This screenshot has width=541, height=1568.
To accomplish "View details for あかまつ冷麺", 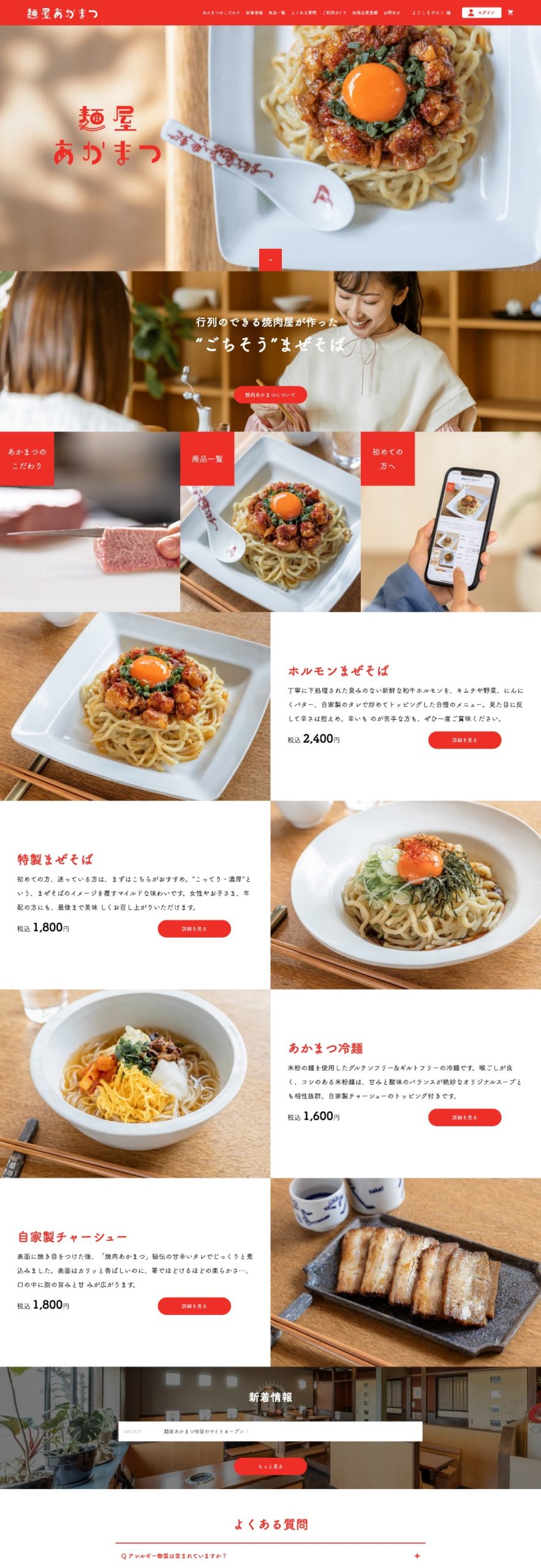I will point(464,1117).
